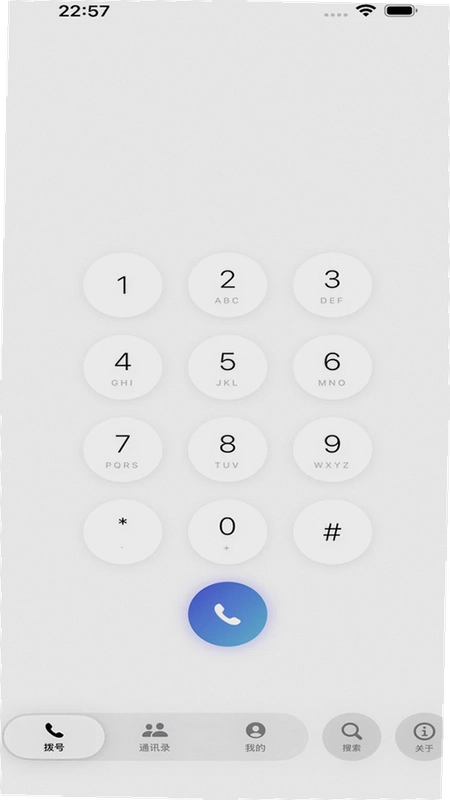This screenshot has width=450, height=800.
Task: Tap the 6 MNO key
Action: coord(332,367)
